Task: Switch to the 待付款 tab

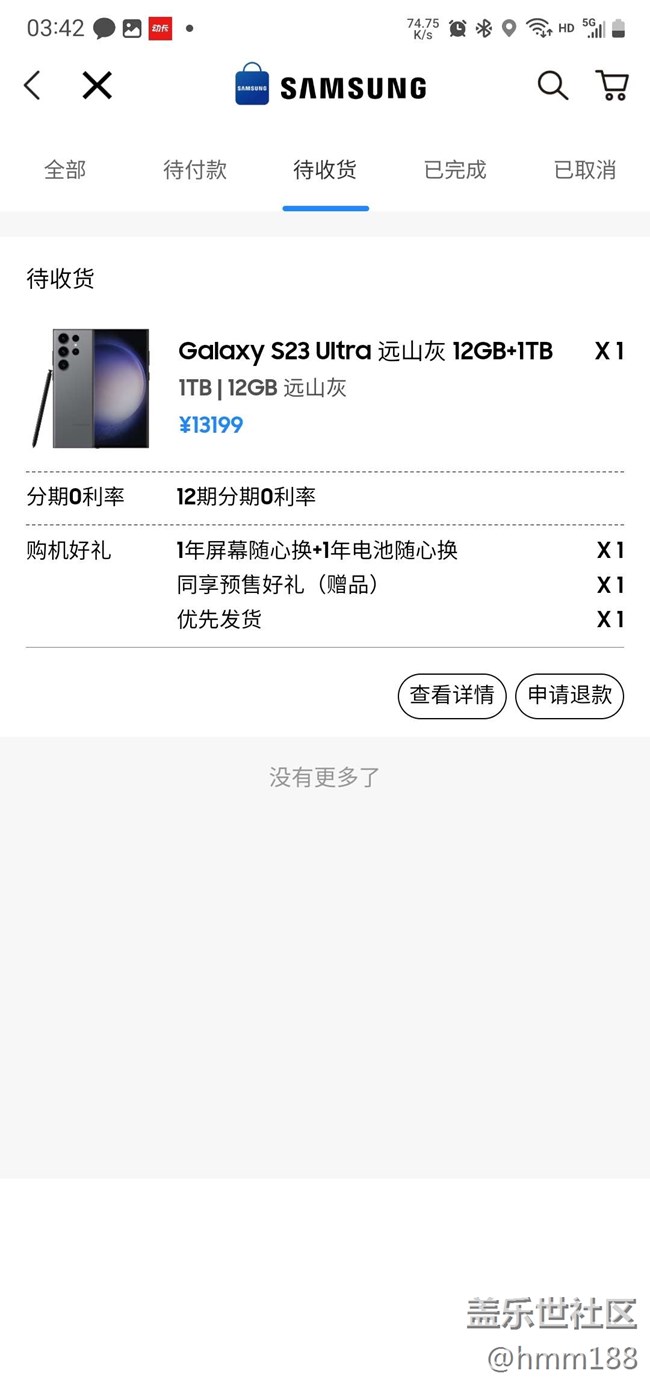Action: pos(195,170)
